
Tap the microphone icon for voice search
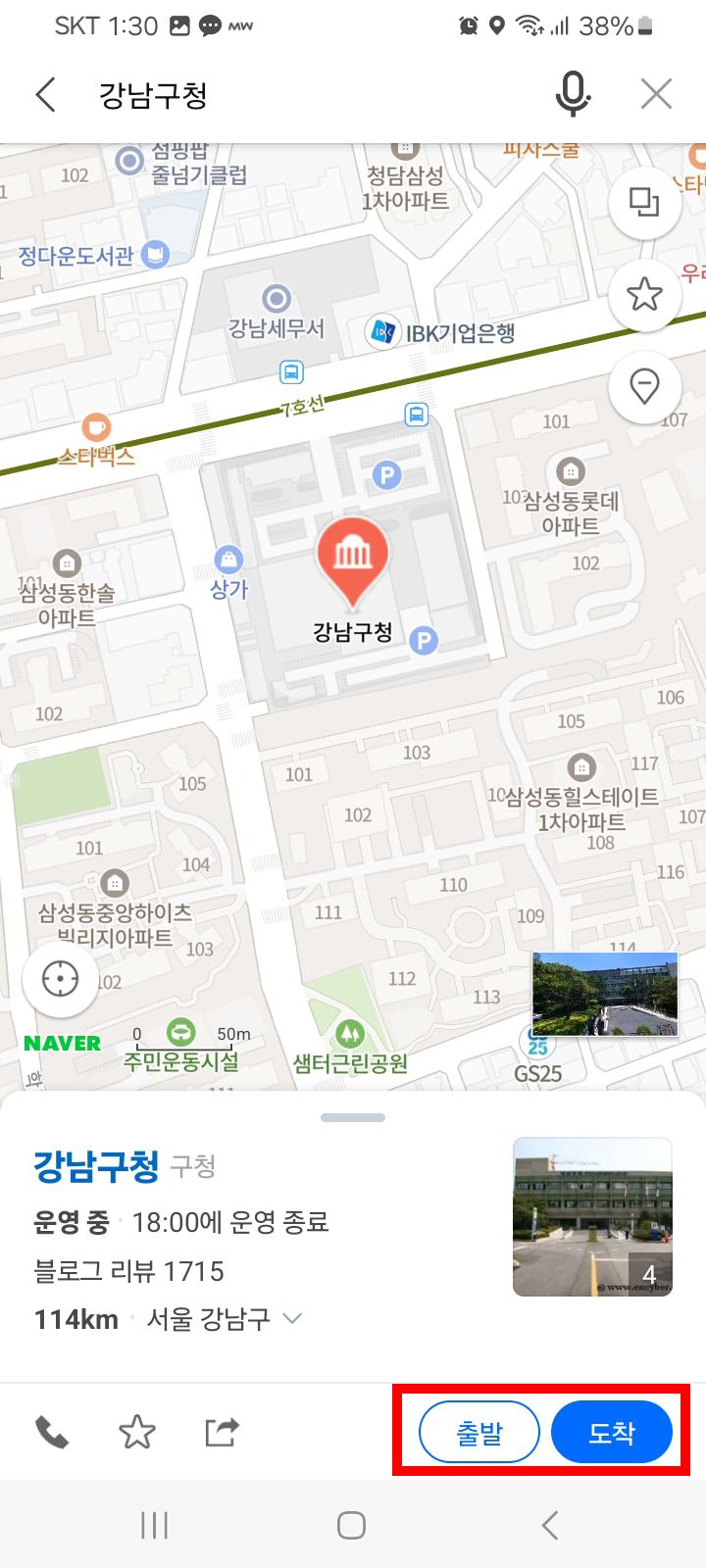click(574, 94)
